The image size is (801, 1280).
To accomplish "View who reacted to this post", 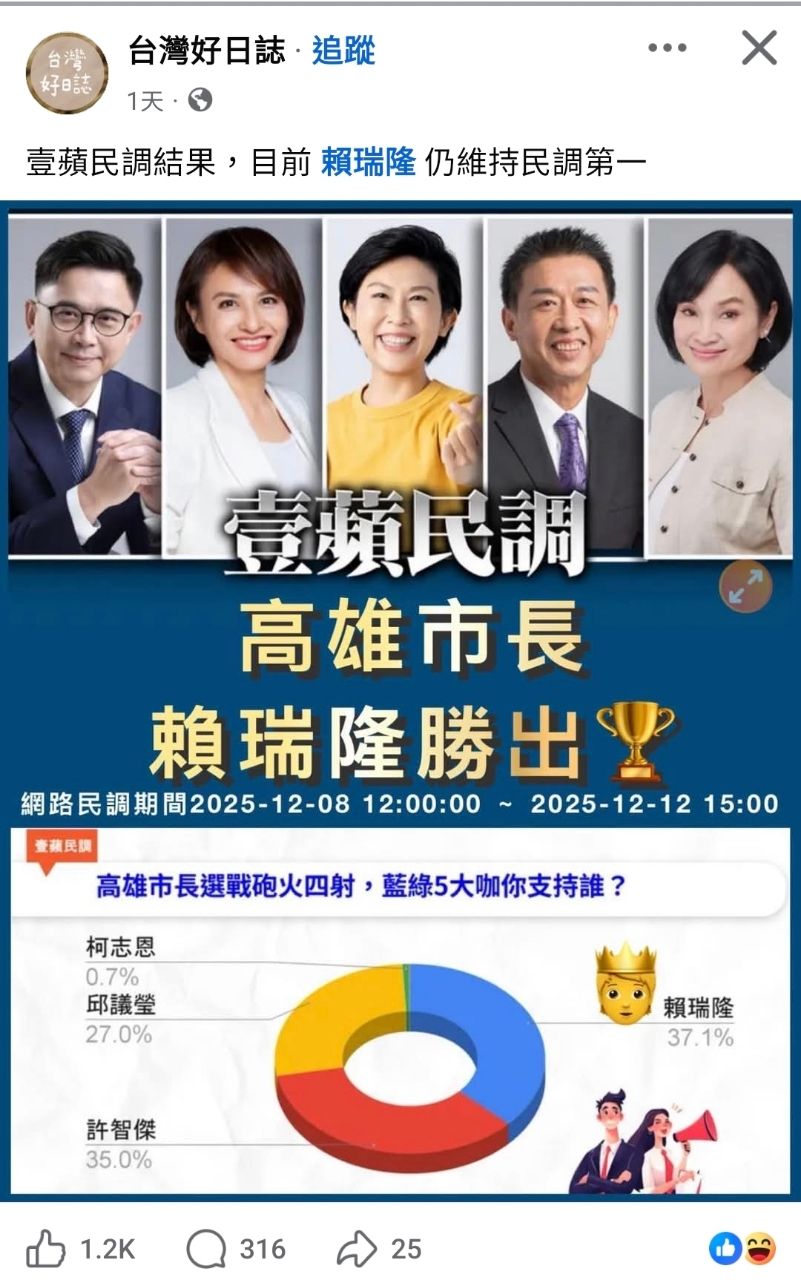I will (742, 1247).
